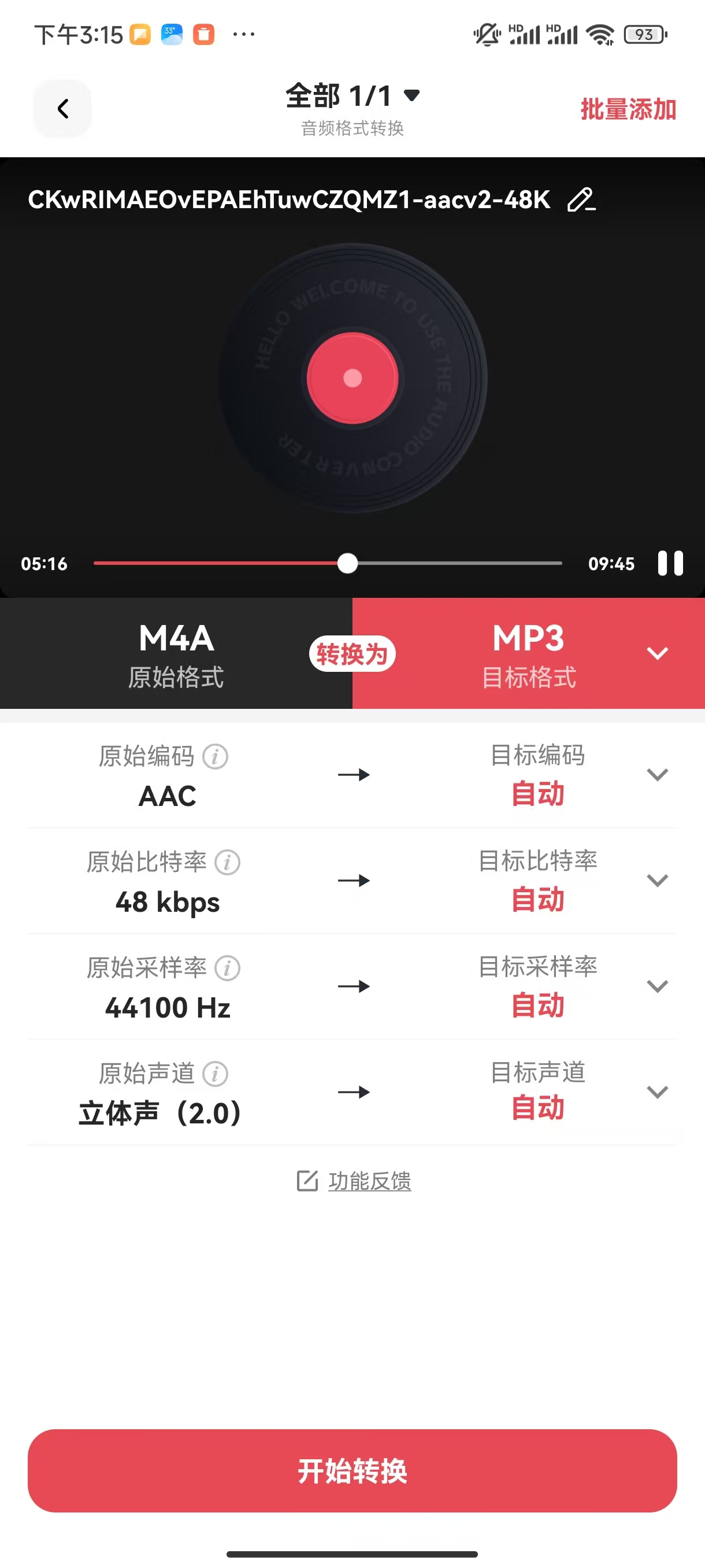Screen dimensions: 705x1568
Task: Pause the audio playback
Action: [x=671, y=564]
